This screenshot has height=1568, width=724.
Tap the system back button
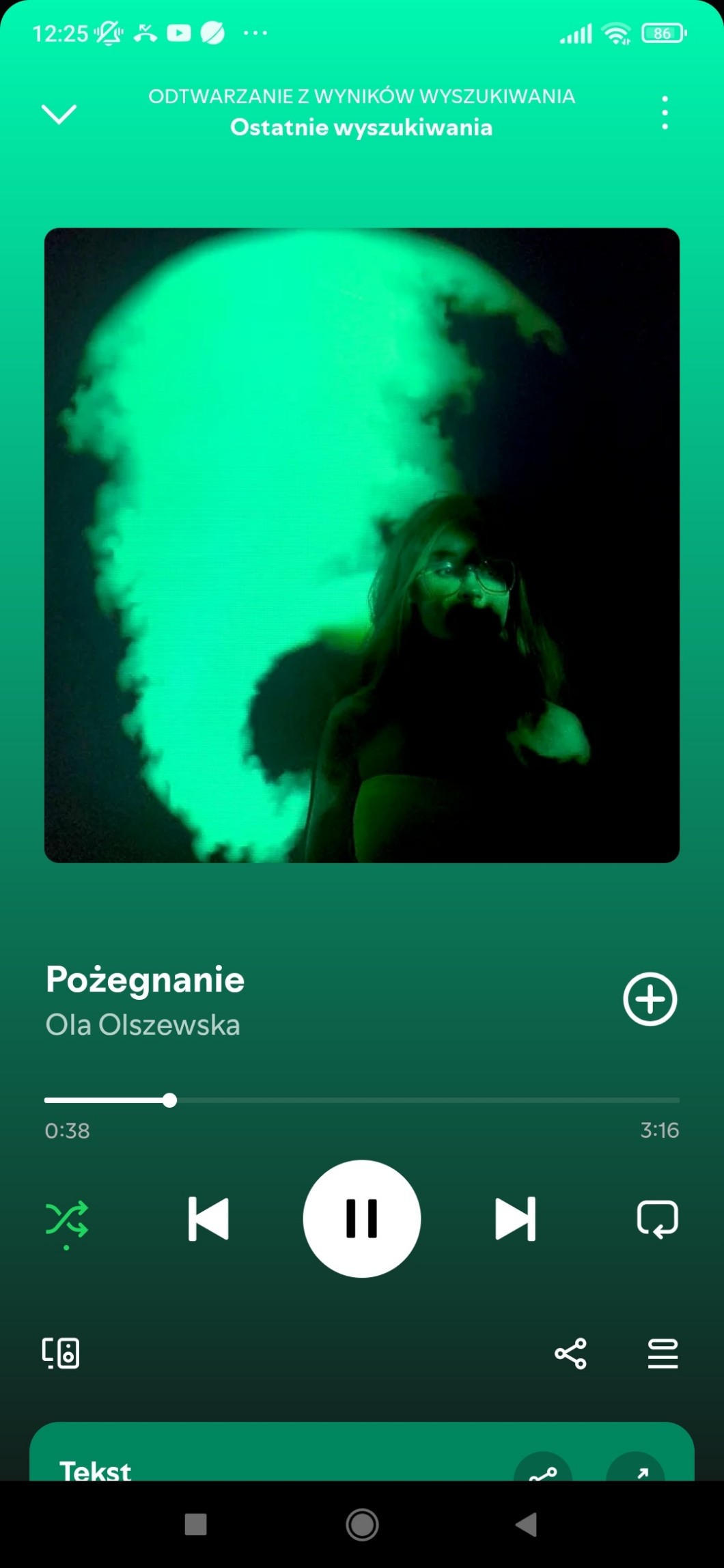pyautogui.click(x=527, y=1524)
